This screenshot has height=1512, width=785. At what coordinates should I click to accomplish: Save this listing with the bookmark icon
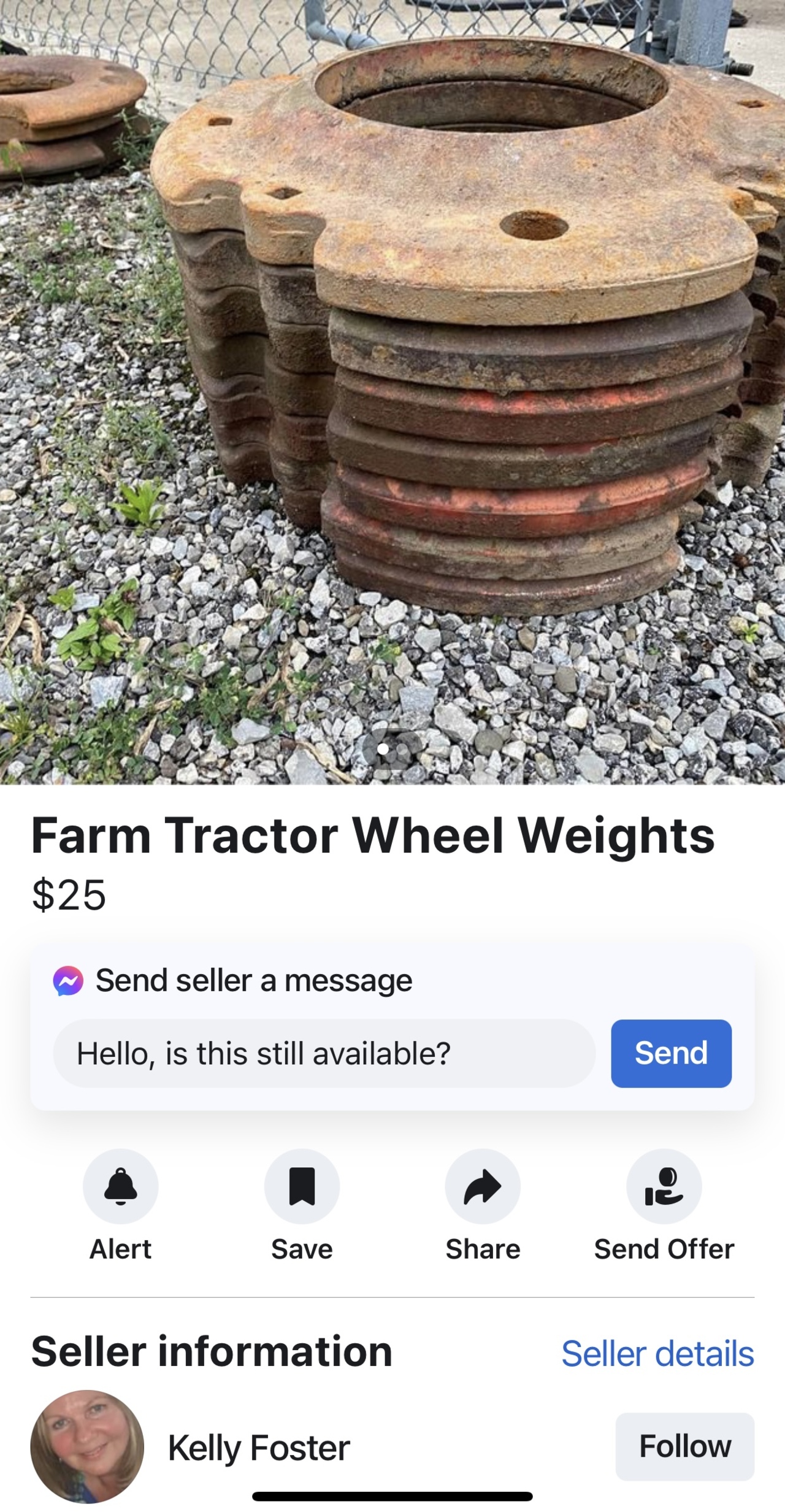(x=302, y=1186)
